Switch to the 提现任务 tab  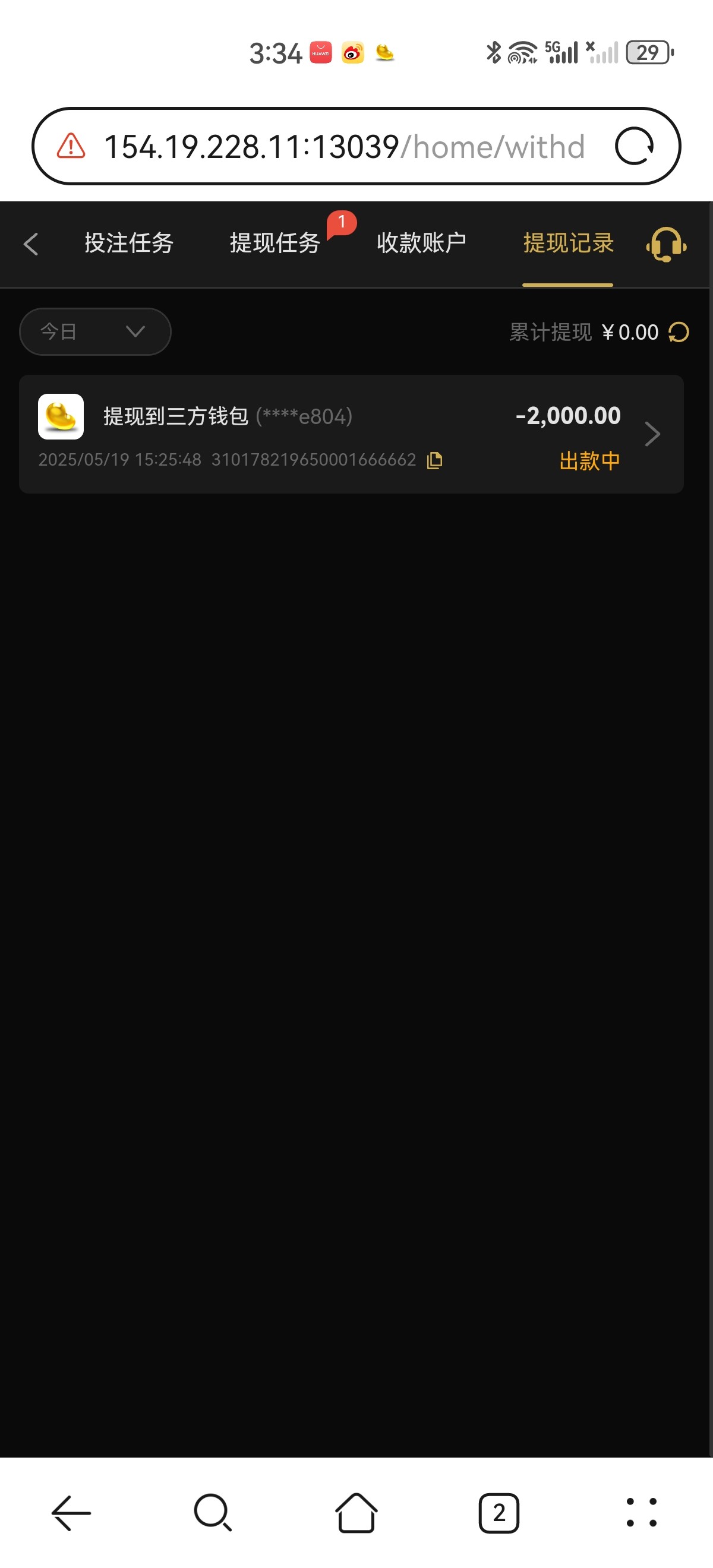(x=275, y=243)
